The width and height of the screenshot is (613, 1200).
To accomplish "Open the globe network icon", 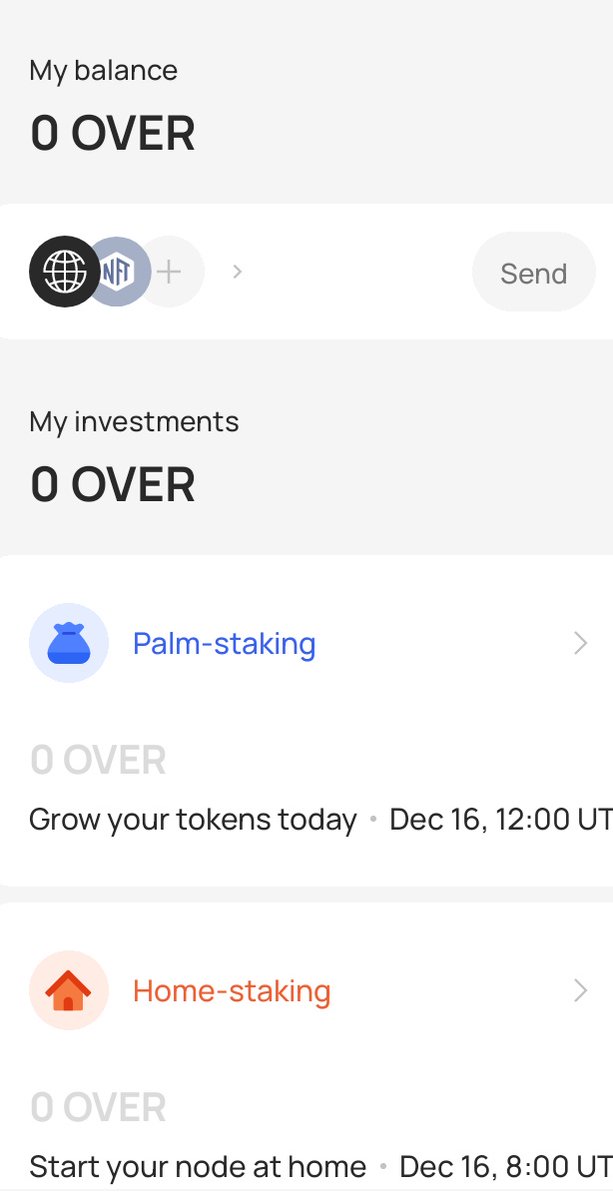I will coord(64,271).
